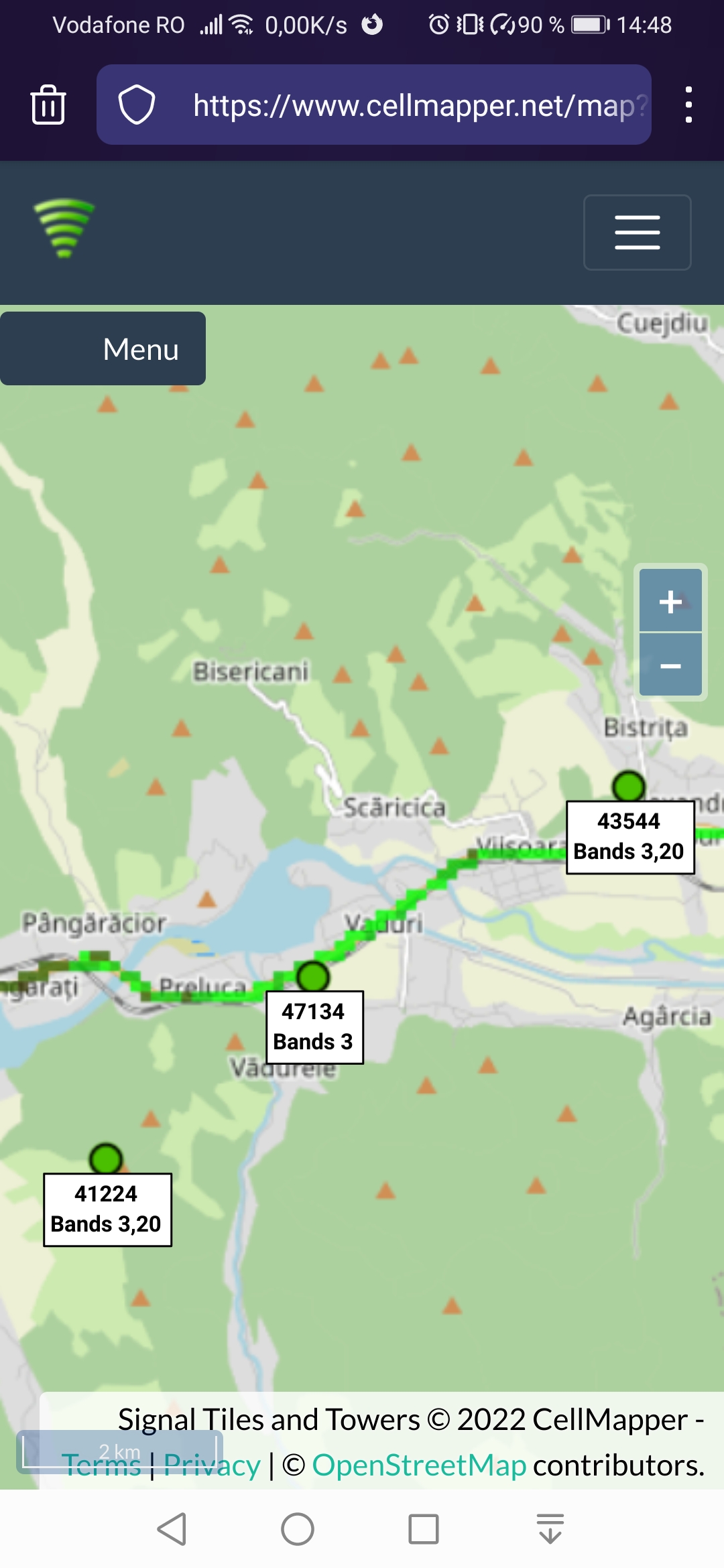Viewport: 724px width, 1568px height.
Task: Open the OpenStreetMap attribution link
Action: [x=419, y=1465]
